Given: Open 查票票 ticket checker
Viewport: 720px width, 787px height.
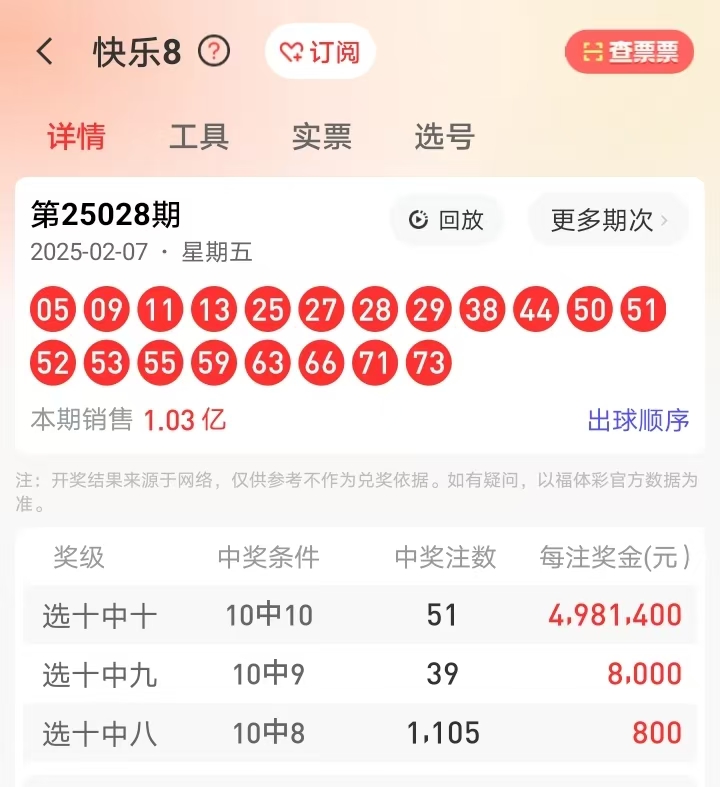Looking at the screenshot, I should [x=629, y=52].
